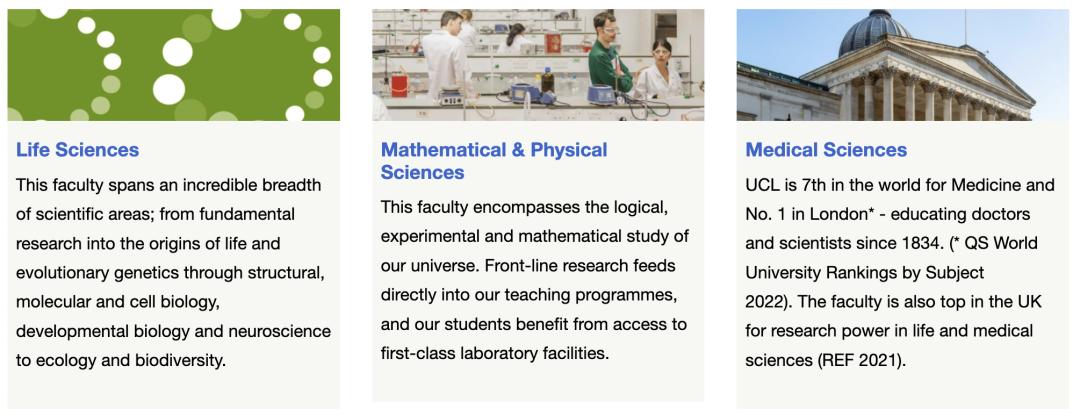Open Mathematical & Physical Sciences faculty link
The image size is (1080, 416).
click(x=493, y=150)
